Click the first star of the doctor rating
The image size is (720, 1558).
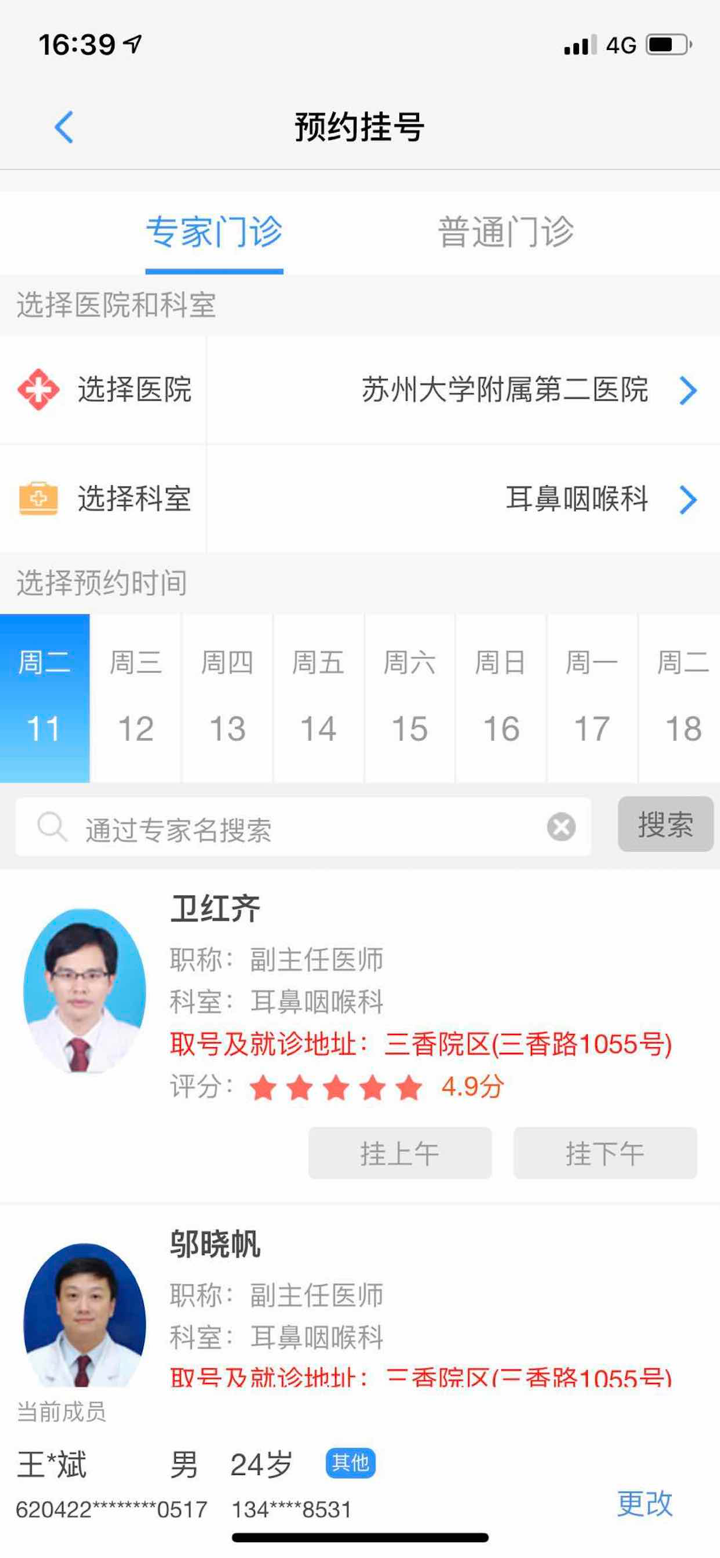tap(263, 1087)
